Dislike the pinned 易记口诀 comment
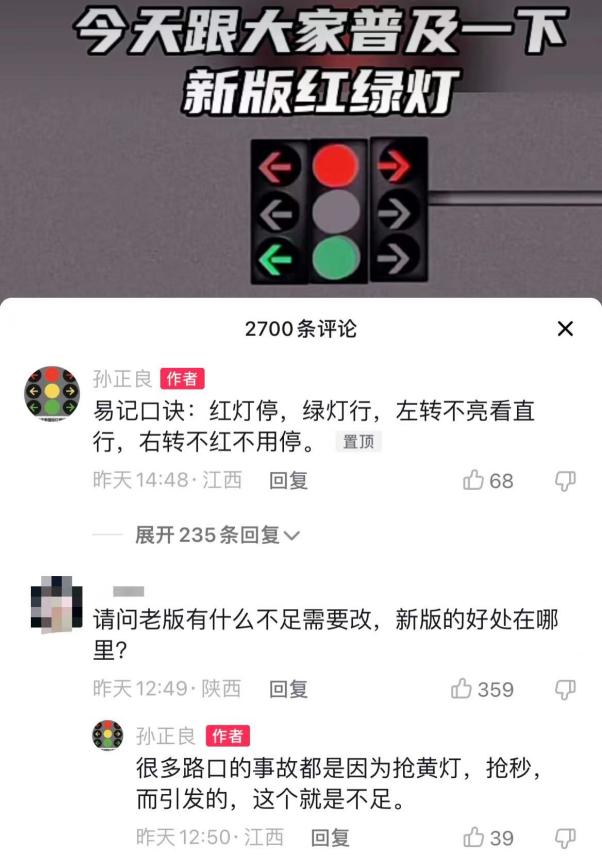Viewport: 602px width, 863px height. tap(565, 481)
